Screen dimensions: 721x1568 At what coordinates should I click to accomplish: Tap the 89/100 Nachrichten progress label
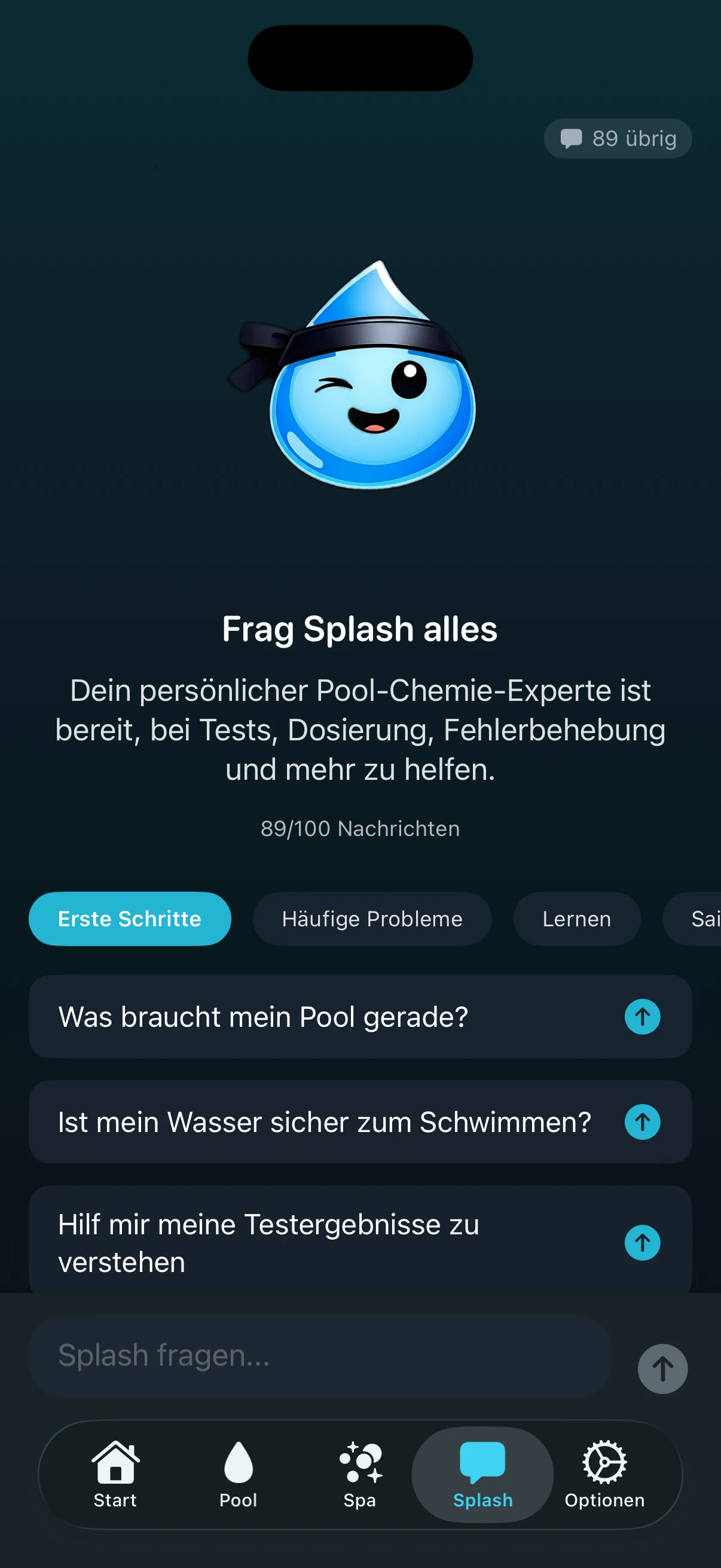click(x=360, y=828)
